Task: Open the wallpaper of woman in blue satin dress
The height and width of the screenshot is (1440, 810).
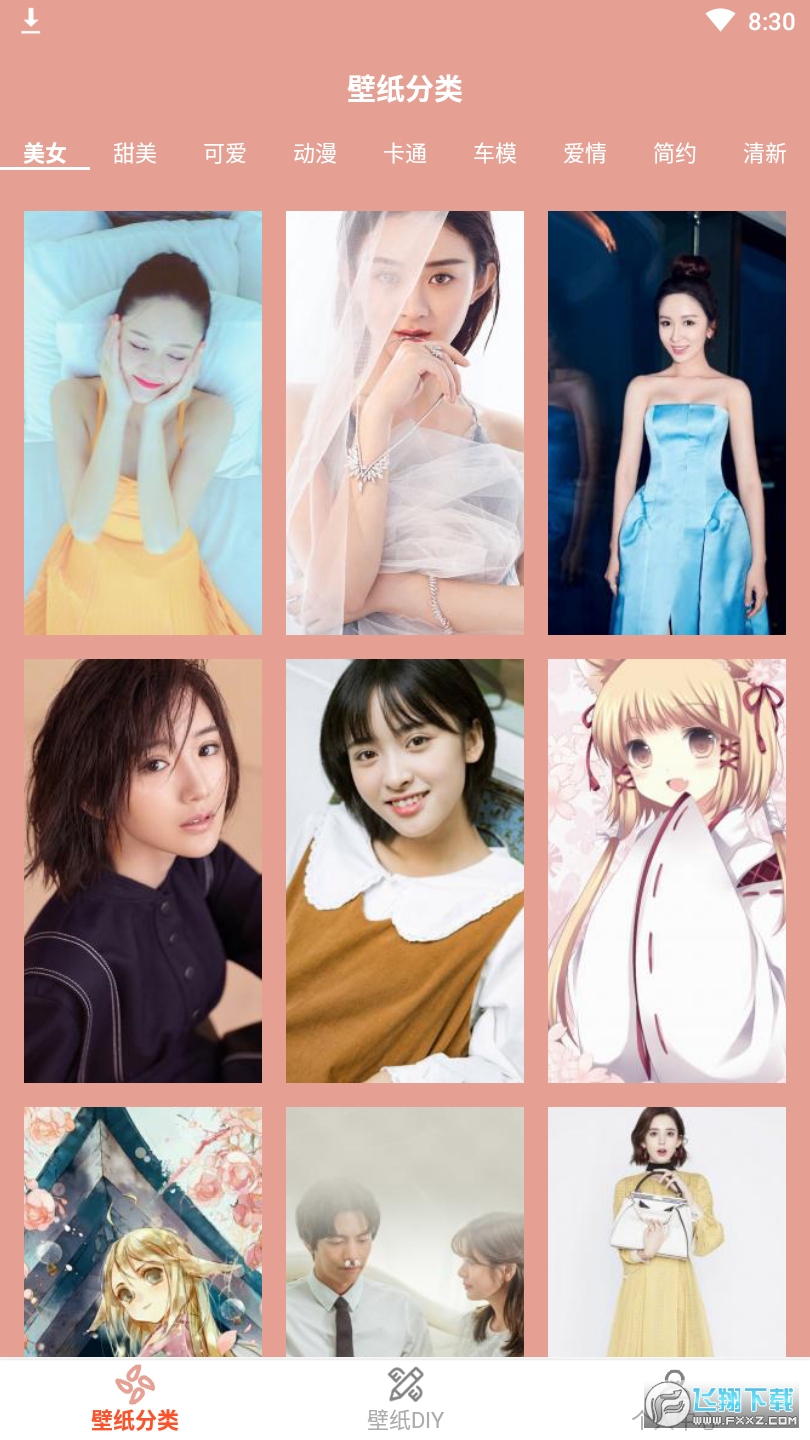Action: tap(667, 422)
